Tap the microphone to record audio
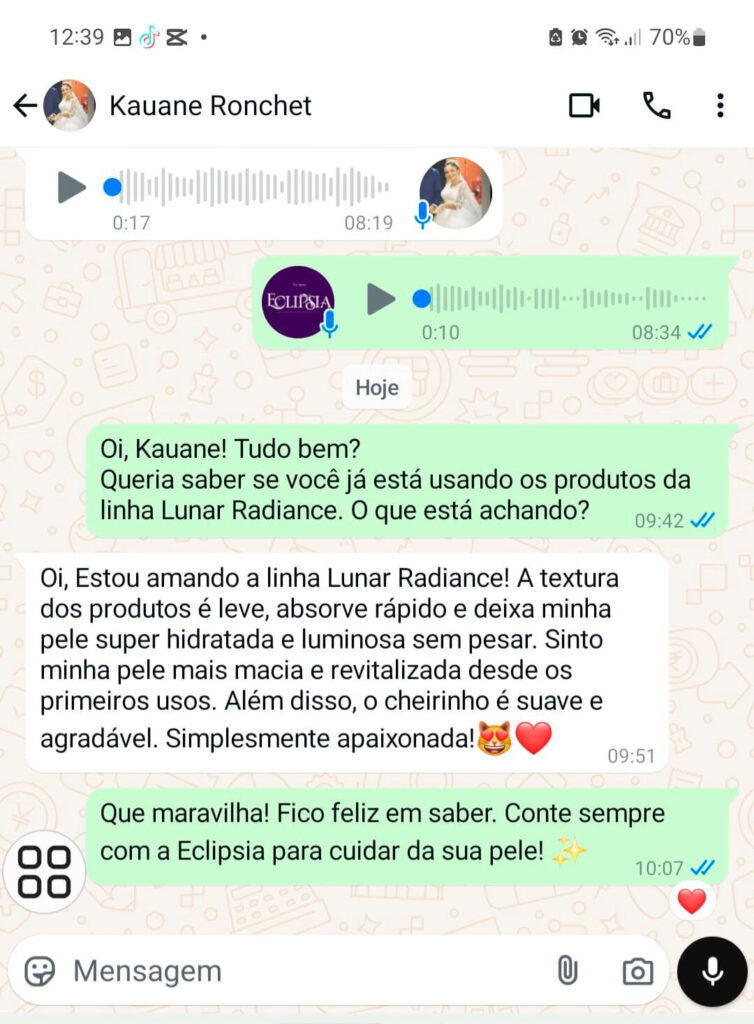Image resolution: width=754 pixels, height=1024 pixels. (712, 970)
